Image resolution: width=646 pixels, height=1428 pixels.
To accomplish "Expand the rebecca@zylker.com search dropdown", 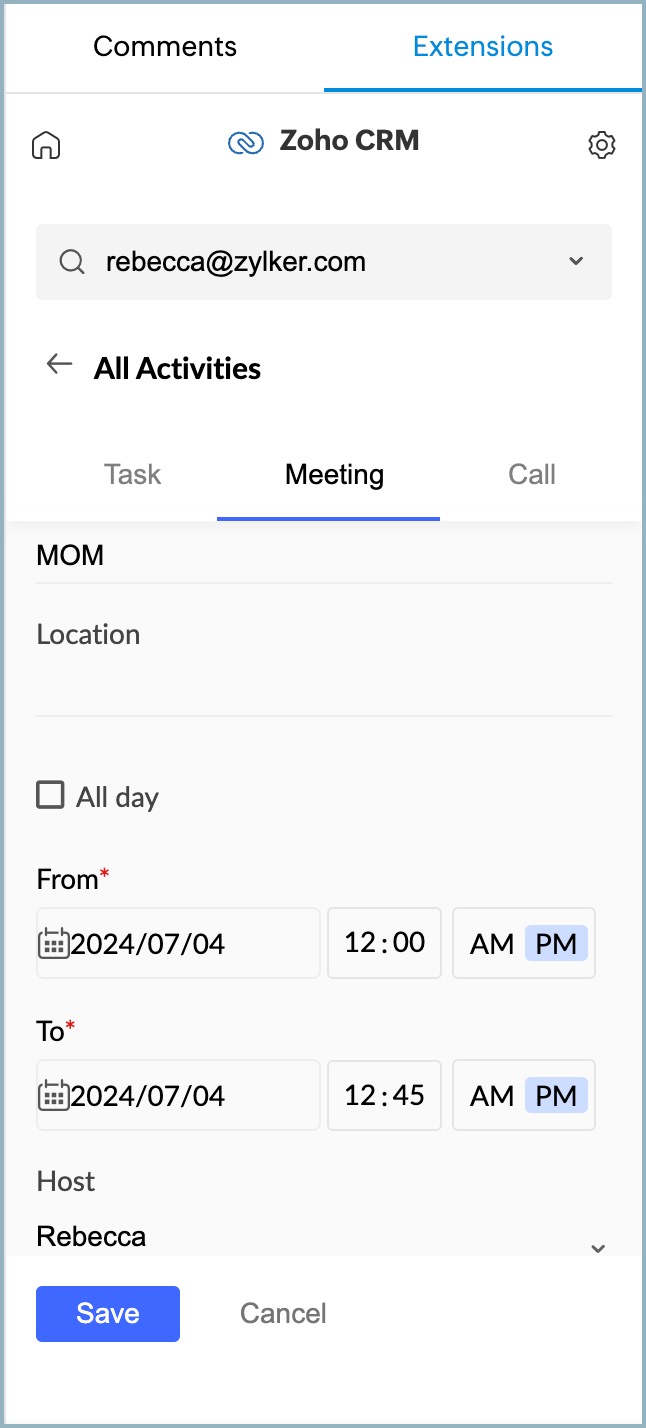I will coord(575,261).
